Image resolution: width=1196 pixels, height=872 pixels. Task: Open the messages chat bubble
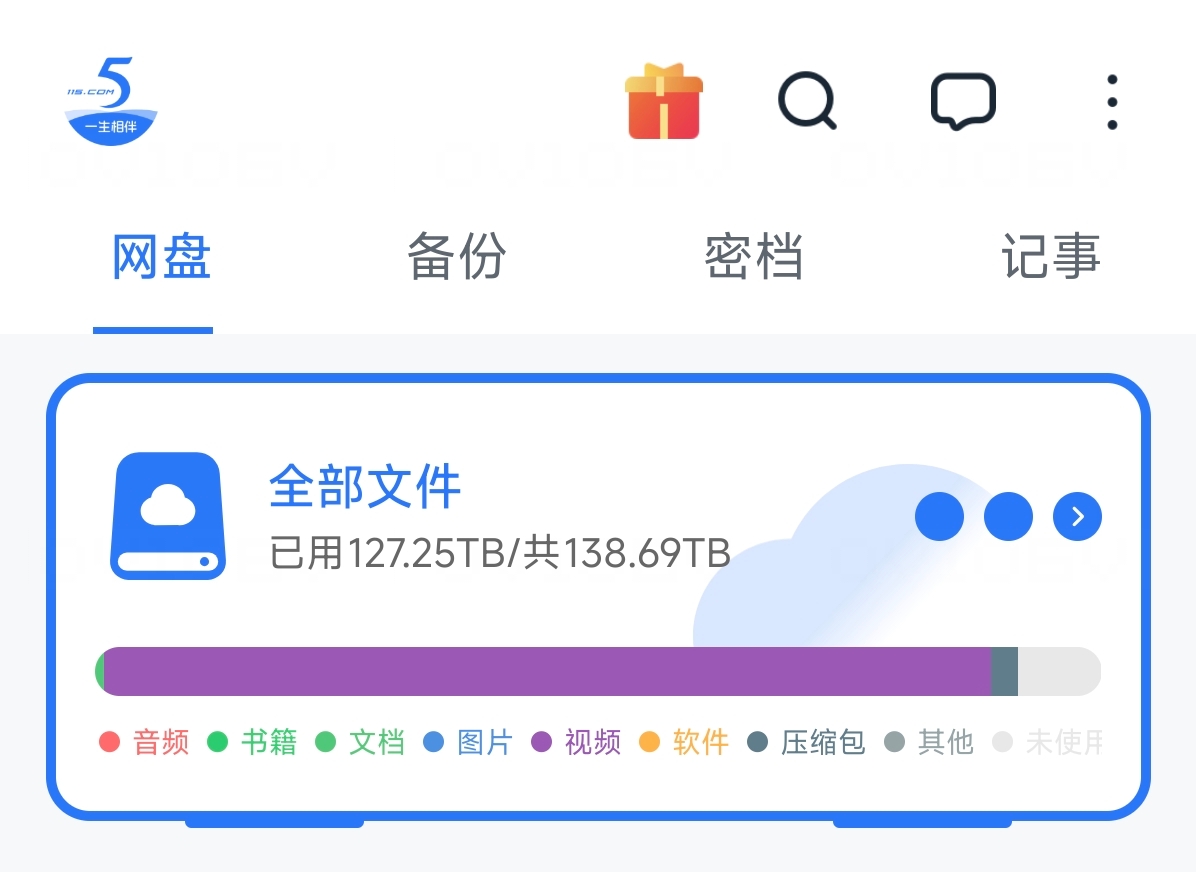click(x=963, y=101)
